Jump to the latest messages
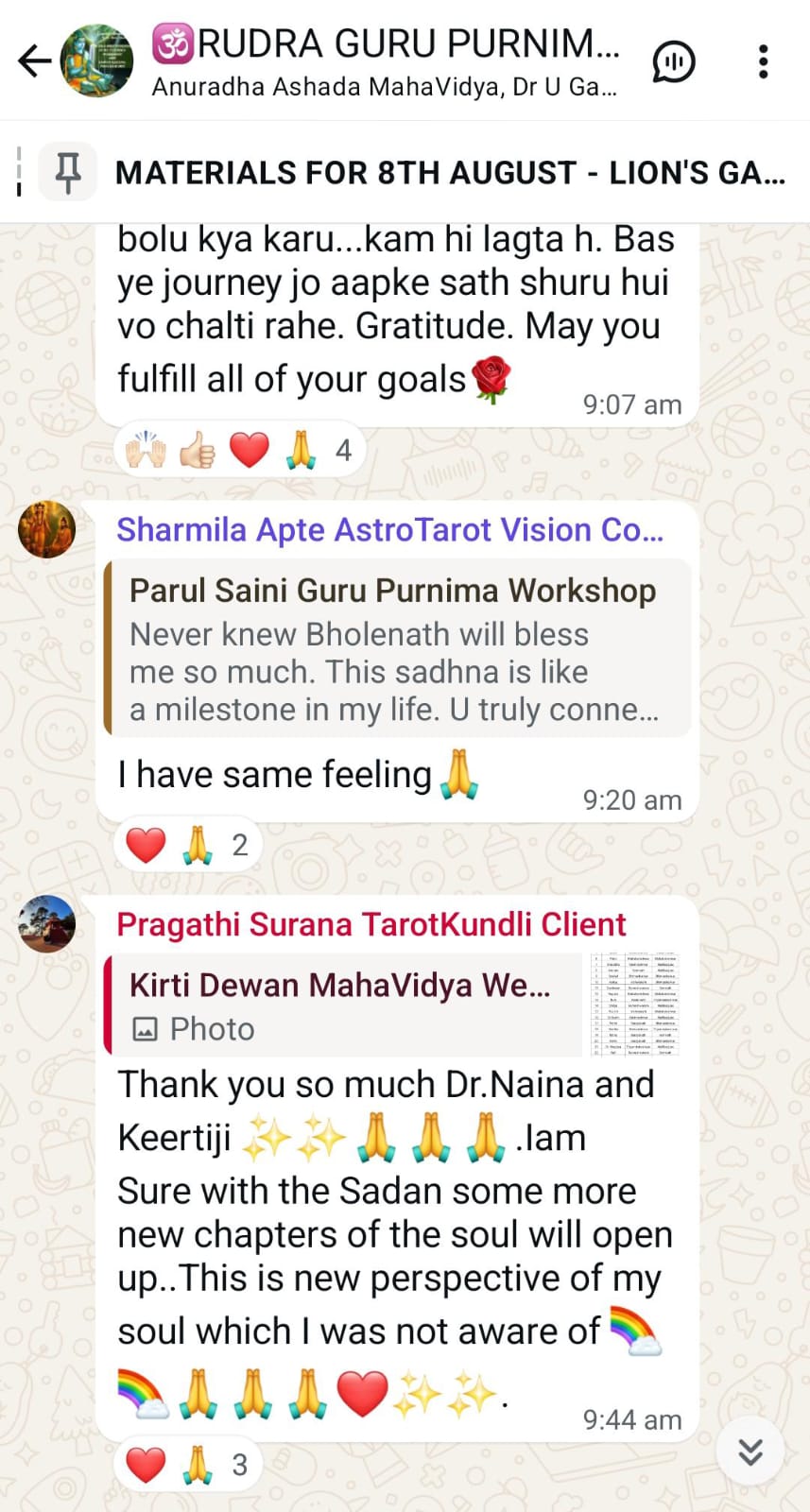Viewport: 810px width, 1512px height. [750, 1452]
